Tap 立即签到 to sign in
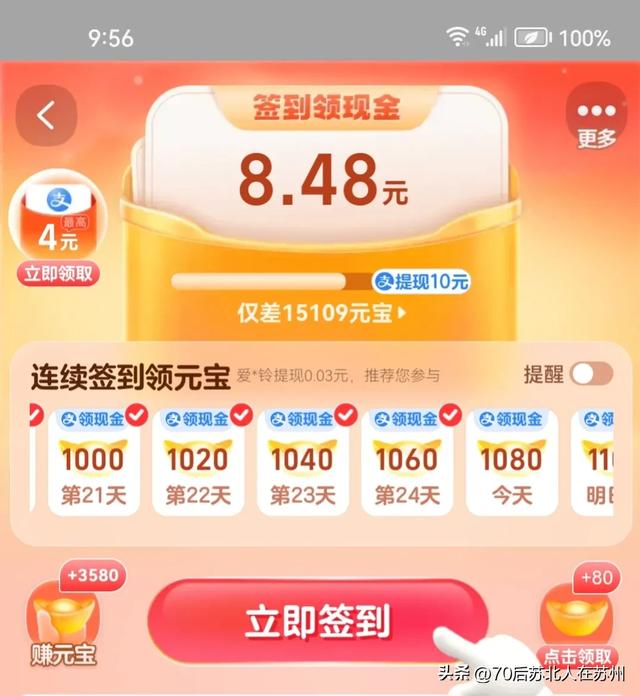 pyautogui.click(x=317, y=621)
